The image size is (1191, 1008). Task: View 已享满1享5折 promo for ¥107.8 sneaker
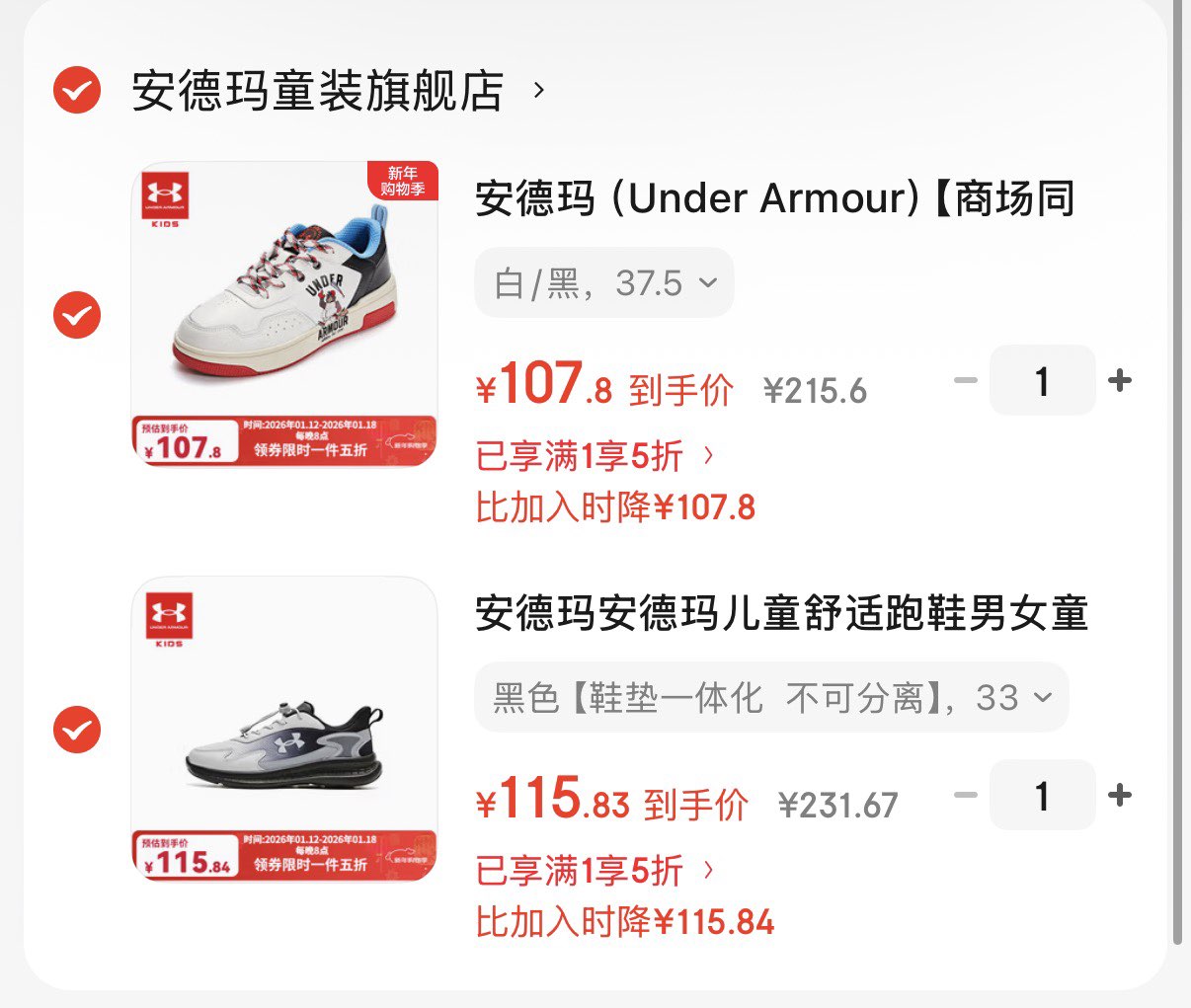(x=595, y=456)
